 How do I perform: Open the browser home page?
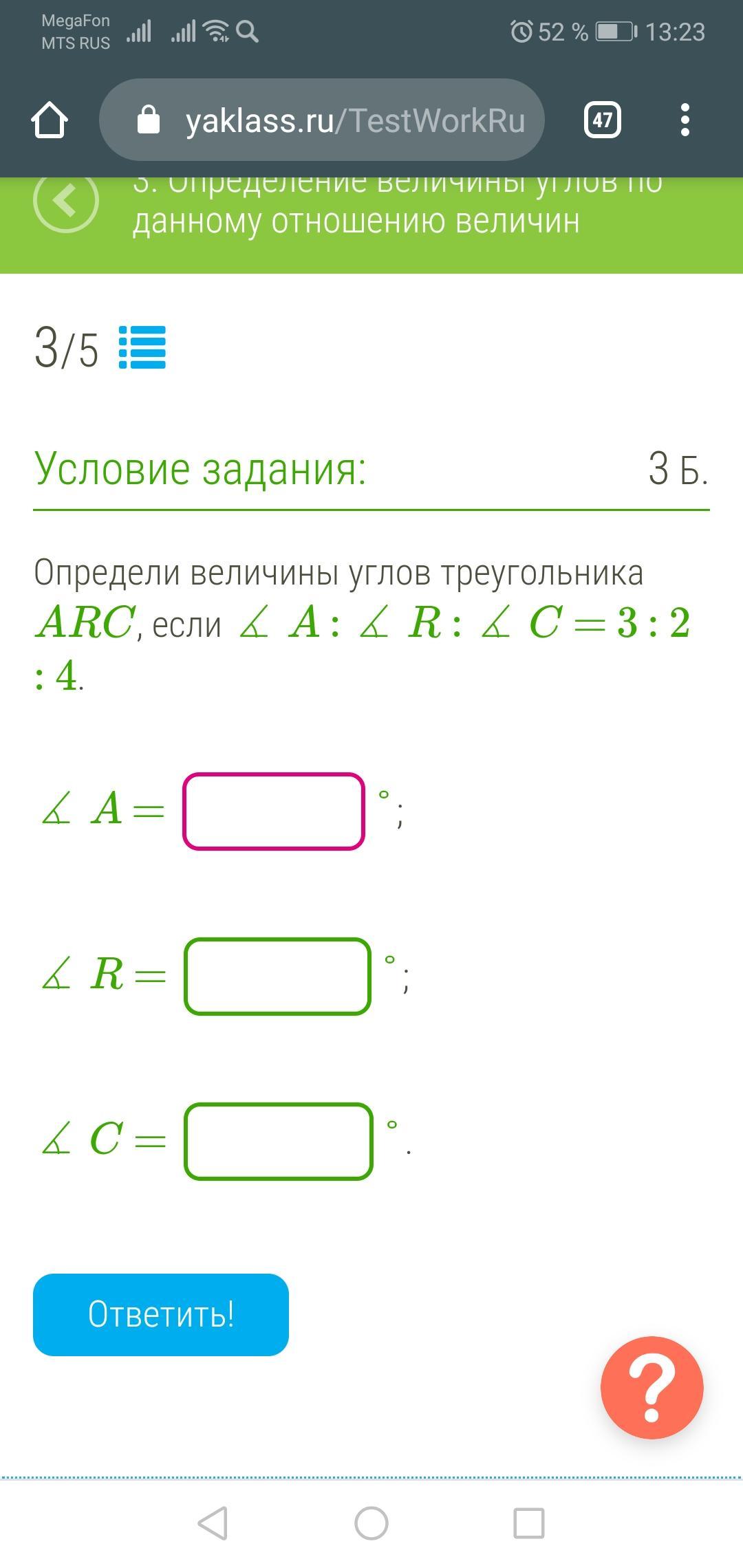click(x=50, y=120)
